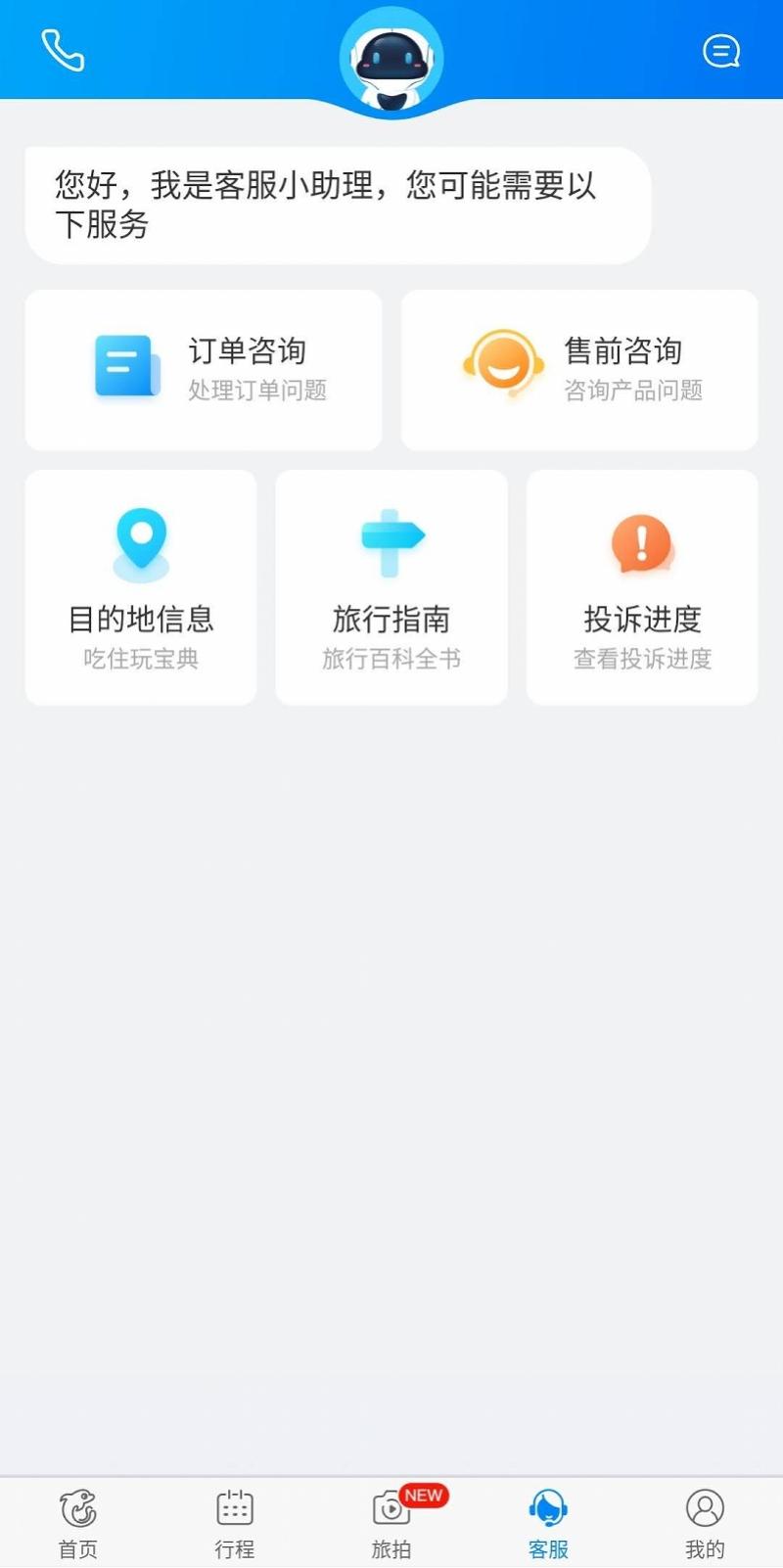Check 投诉进度 complaint progress
This screenshot has height=1568, width=783.
point(642,587)
